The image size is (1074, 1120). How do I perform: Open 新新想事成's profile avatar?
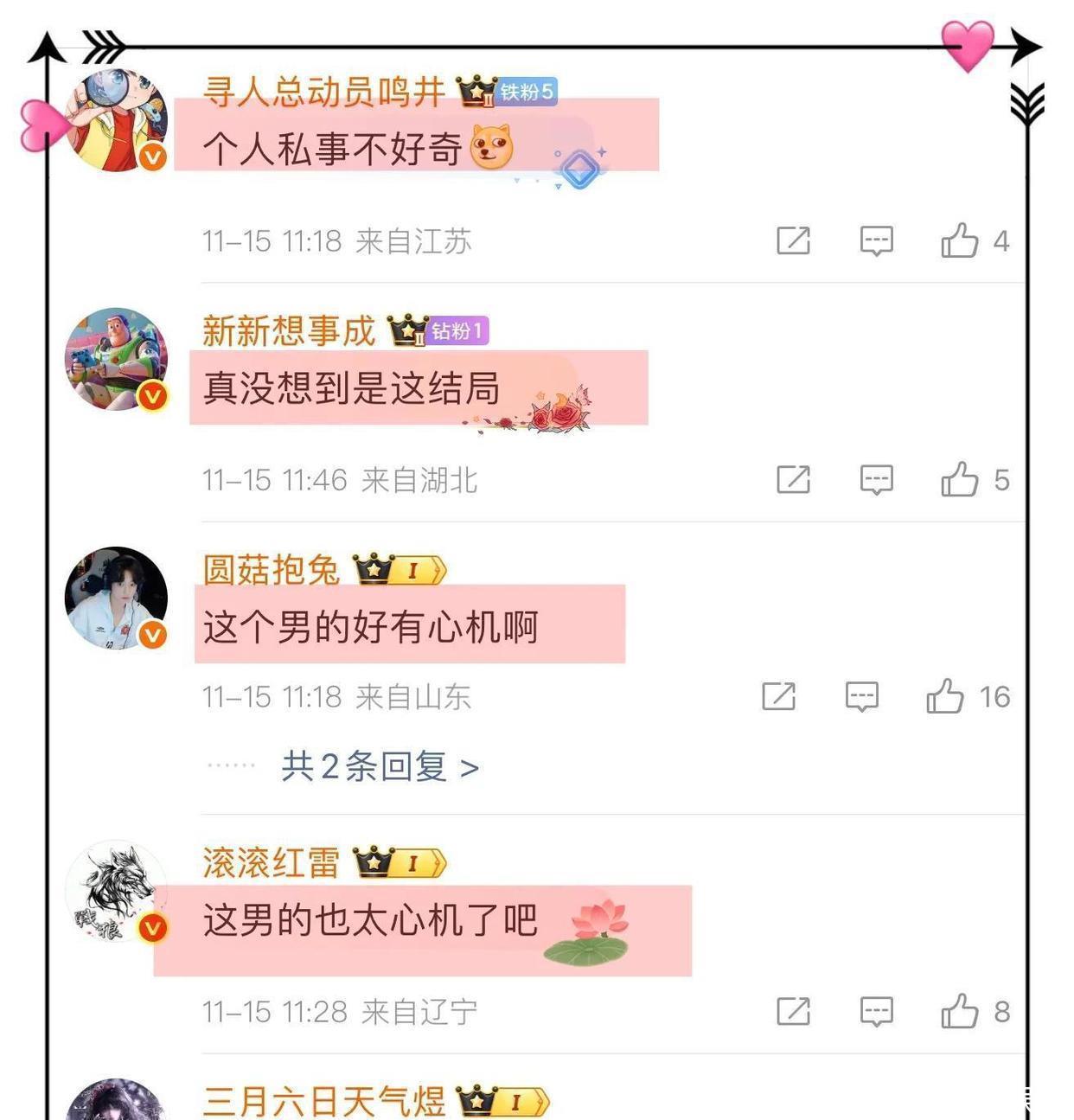pos(117,359)
